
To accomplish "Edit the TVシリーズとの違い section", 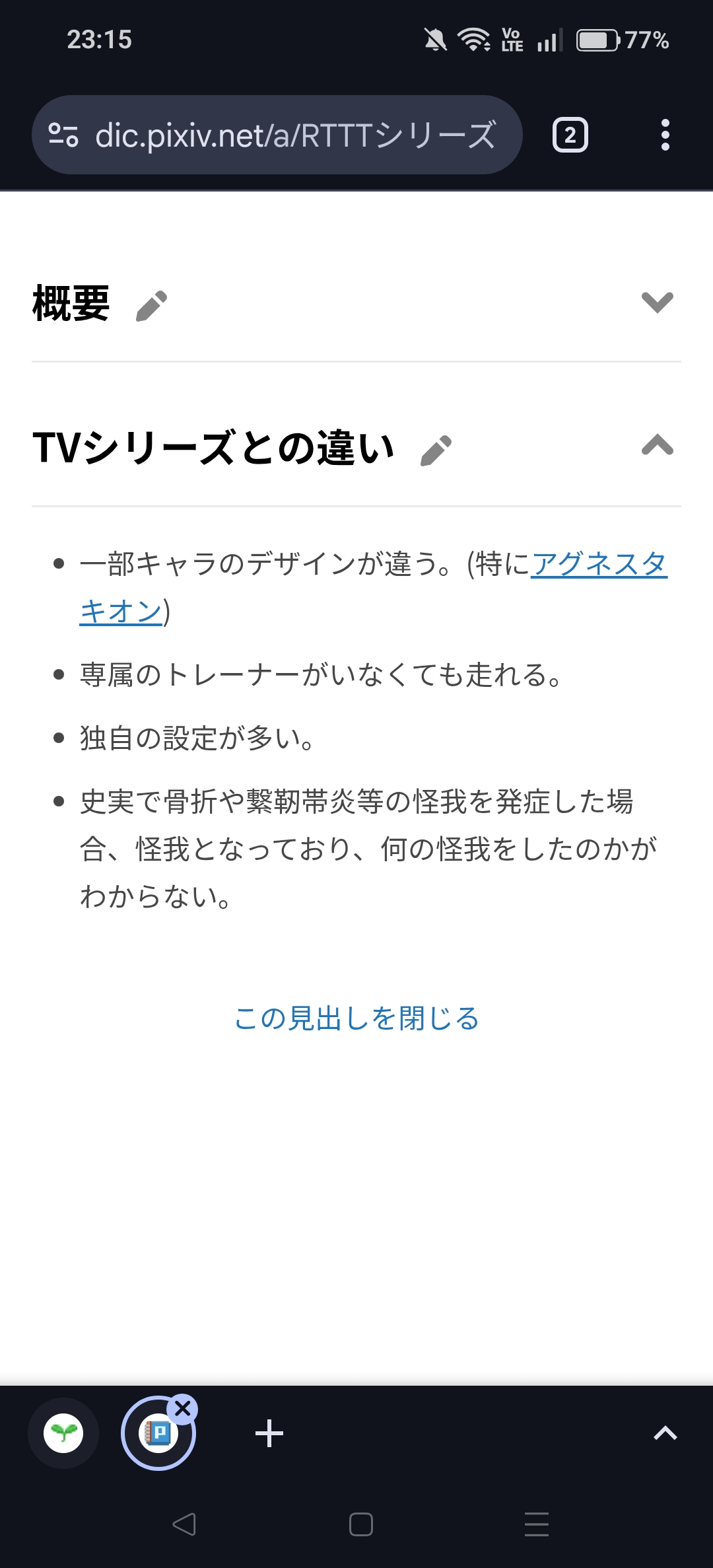I will (436, 450).
